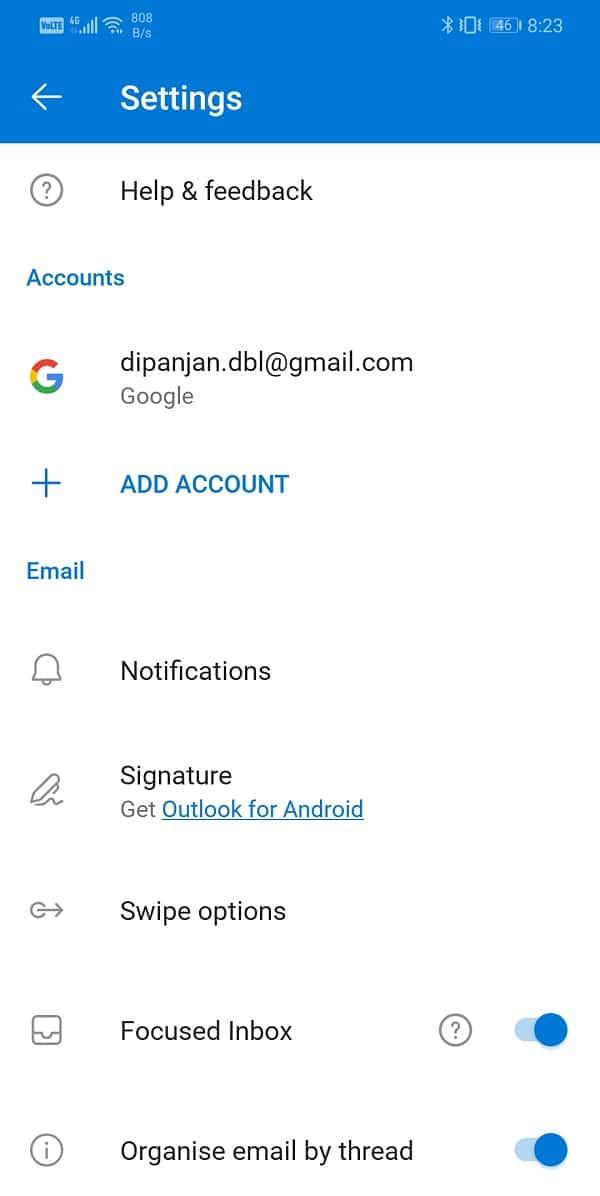This screenshot has width=600, height=1196.
Task: Open the Signature setting
Action: [176, 776]
